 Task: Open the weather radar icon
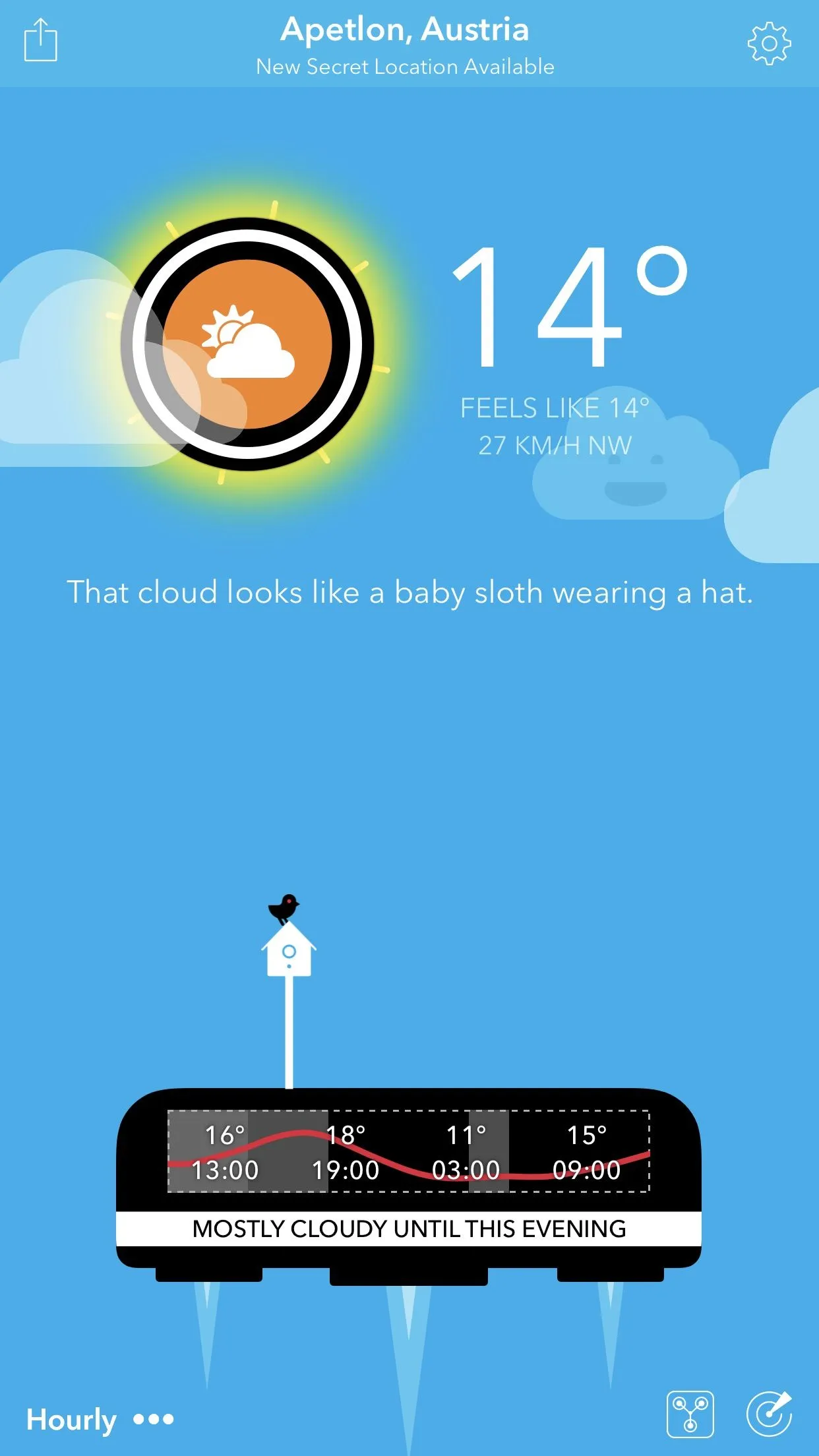pyautogui.click(x=769, y=1414)
